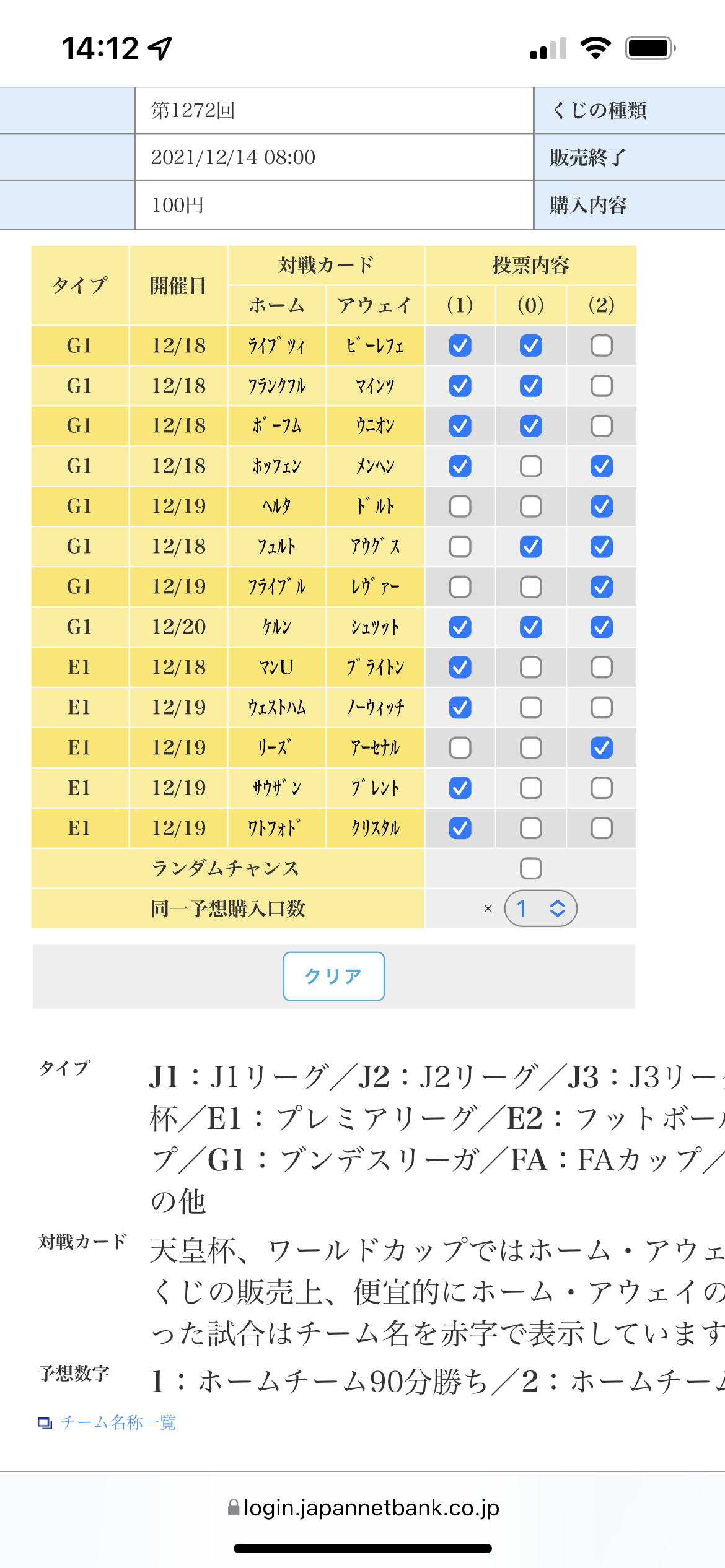Viewport: 725px width, 1568px height.
Task: Check (1) for フュルト vs アウグス
Action: point(460,547)
